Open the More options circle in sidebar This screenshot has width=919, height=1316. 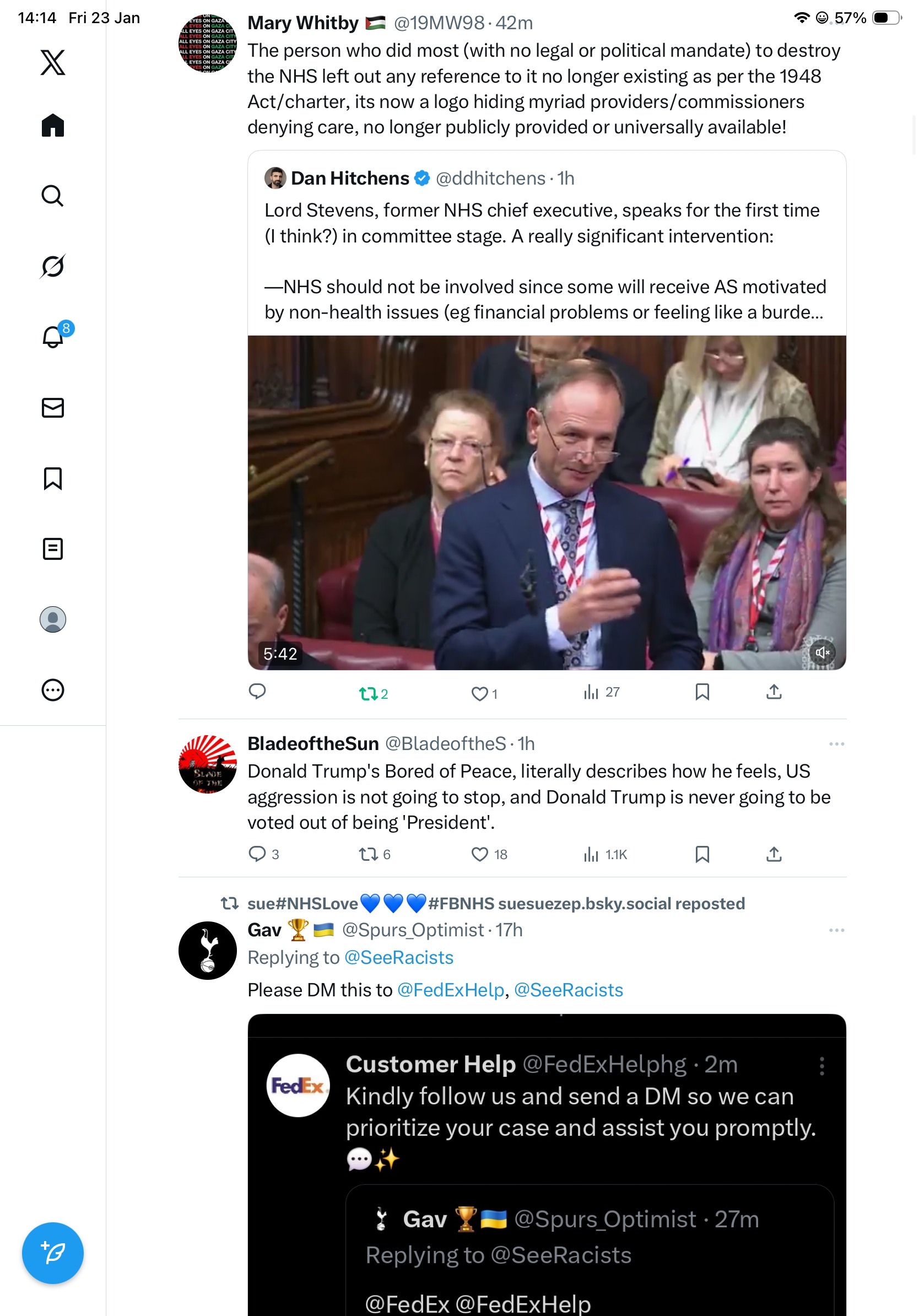[x=53, y=689]
